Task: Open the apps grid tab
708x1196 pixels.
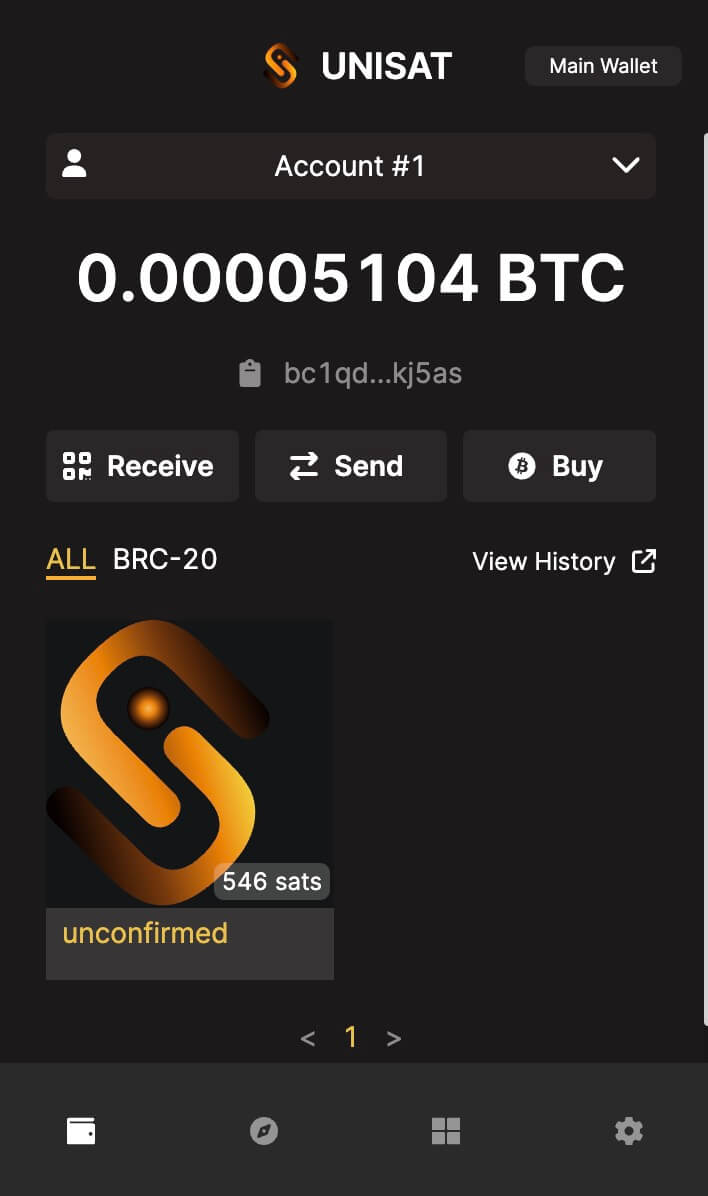Action: pyautogui.click(x=446, y=1131)
